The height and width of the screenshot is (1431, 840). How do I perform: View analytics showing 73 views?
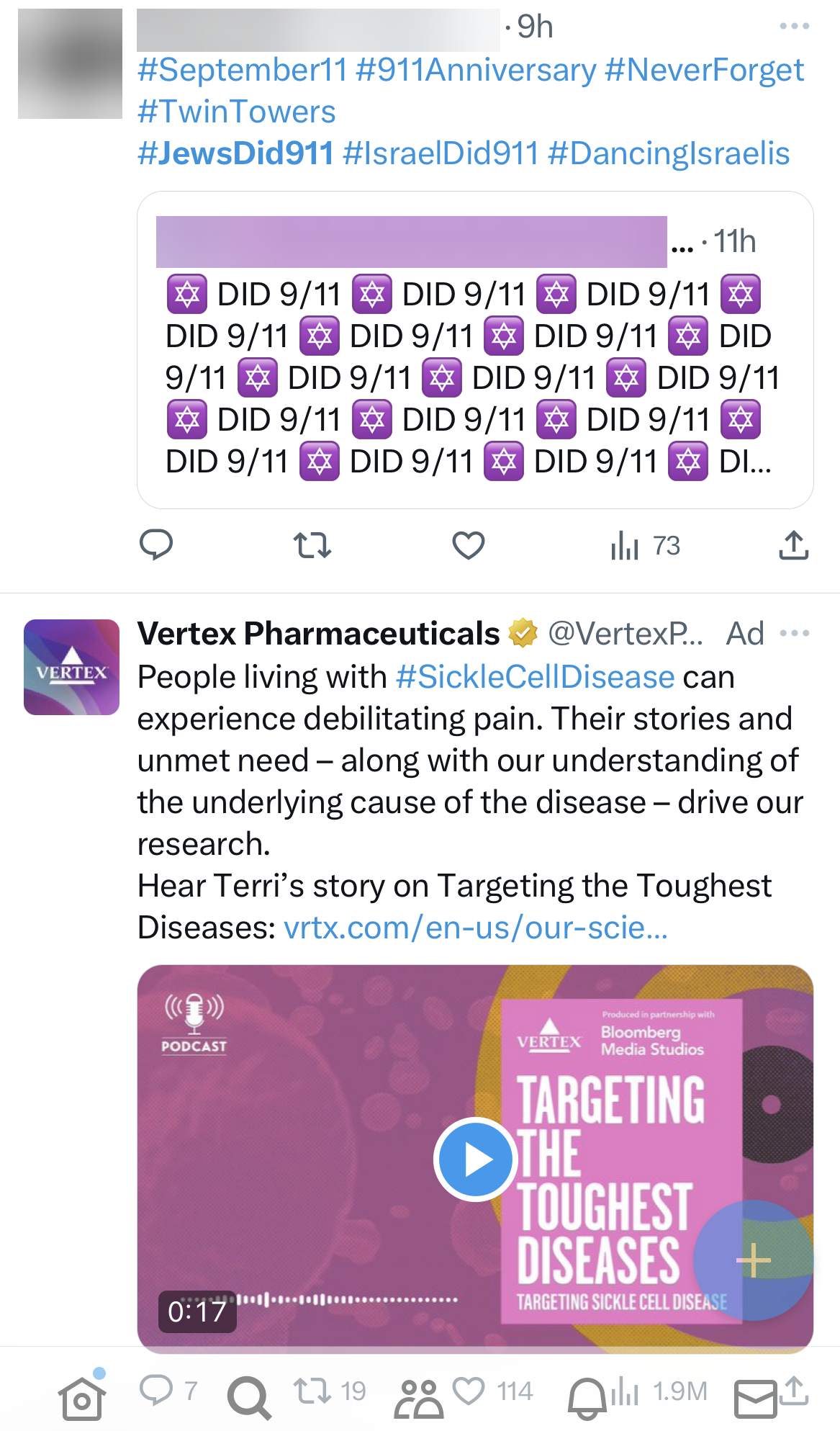click(645, 546)
